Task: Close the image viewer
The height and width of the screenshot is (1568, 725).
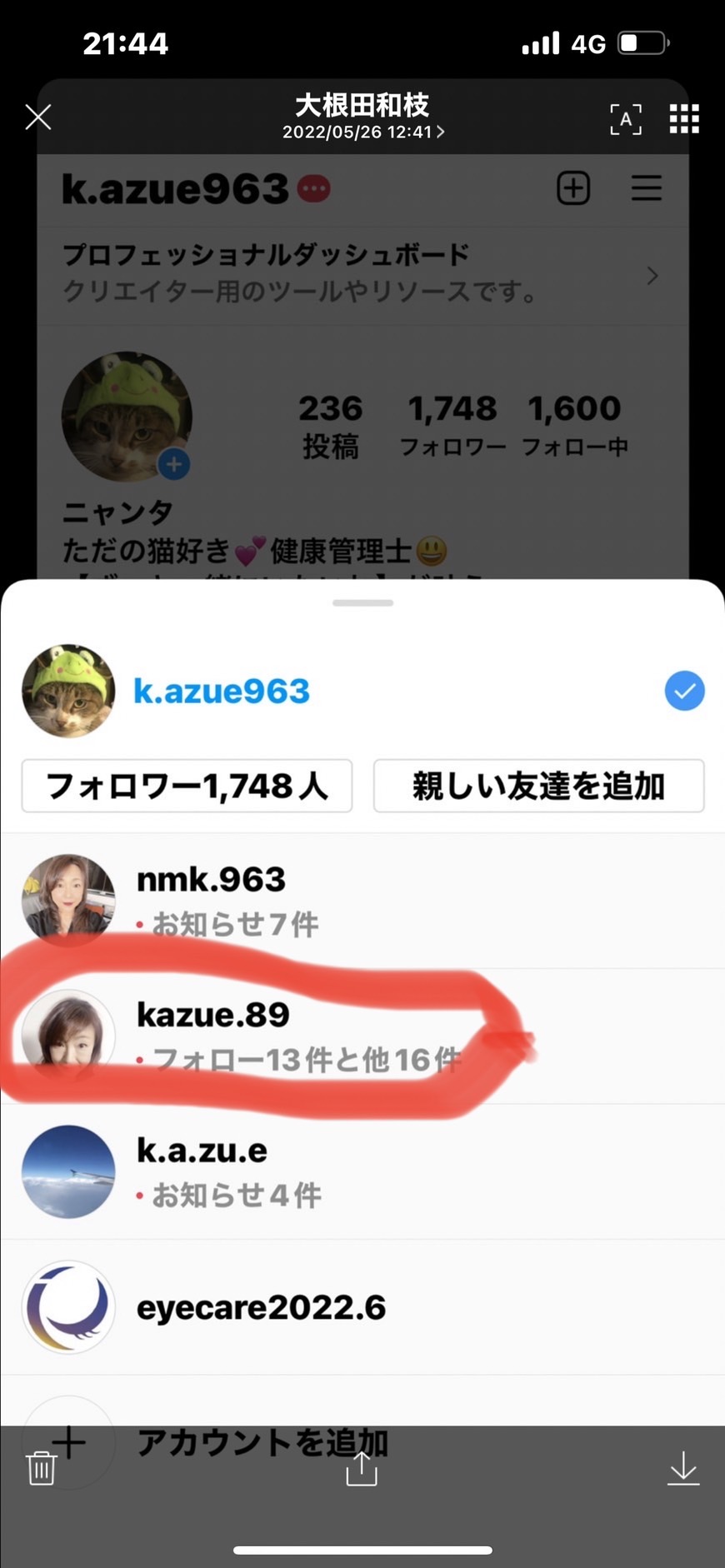Action: 38,117
